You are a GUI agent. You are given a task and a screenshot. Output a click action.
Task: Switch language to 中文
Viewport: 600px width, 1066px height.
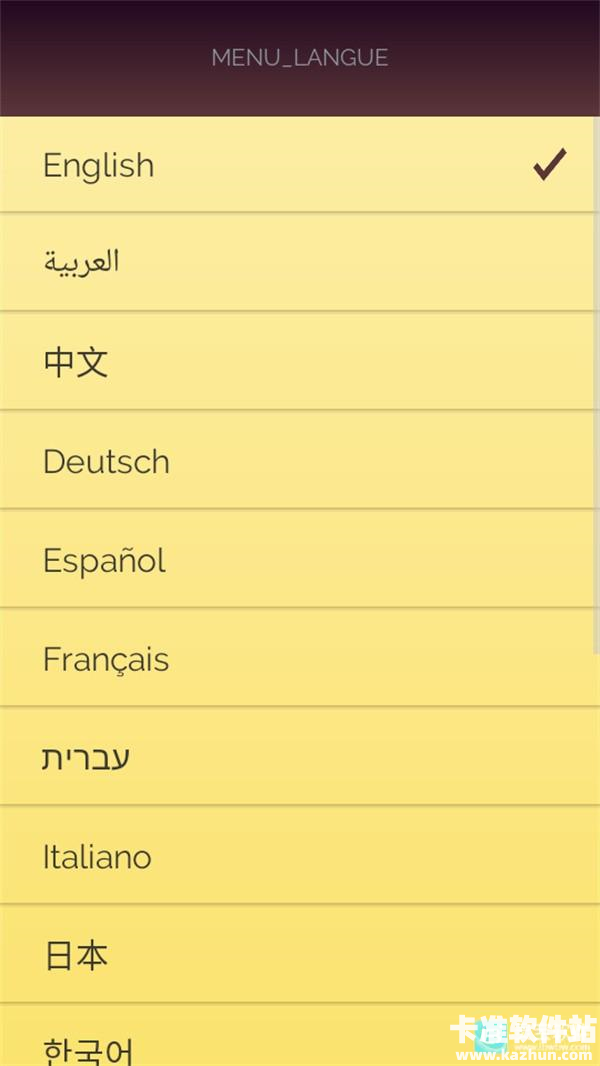pos(76,361)
